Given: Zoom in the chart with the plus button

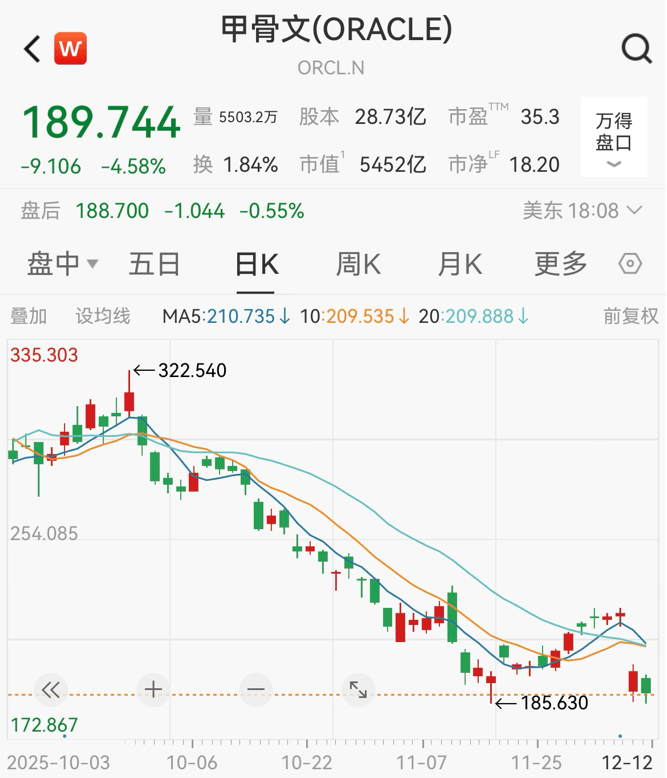Looking at the screenshot, I should [153, 689].
